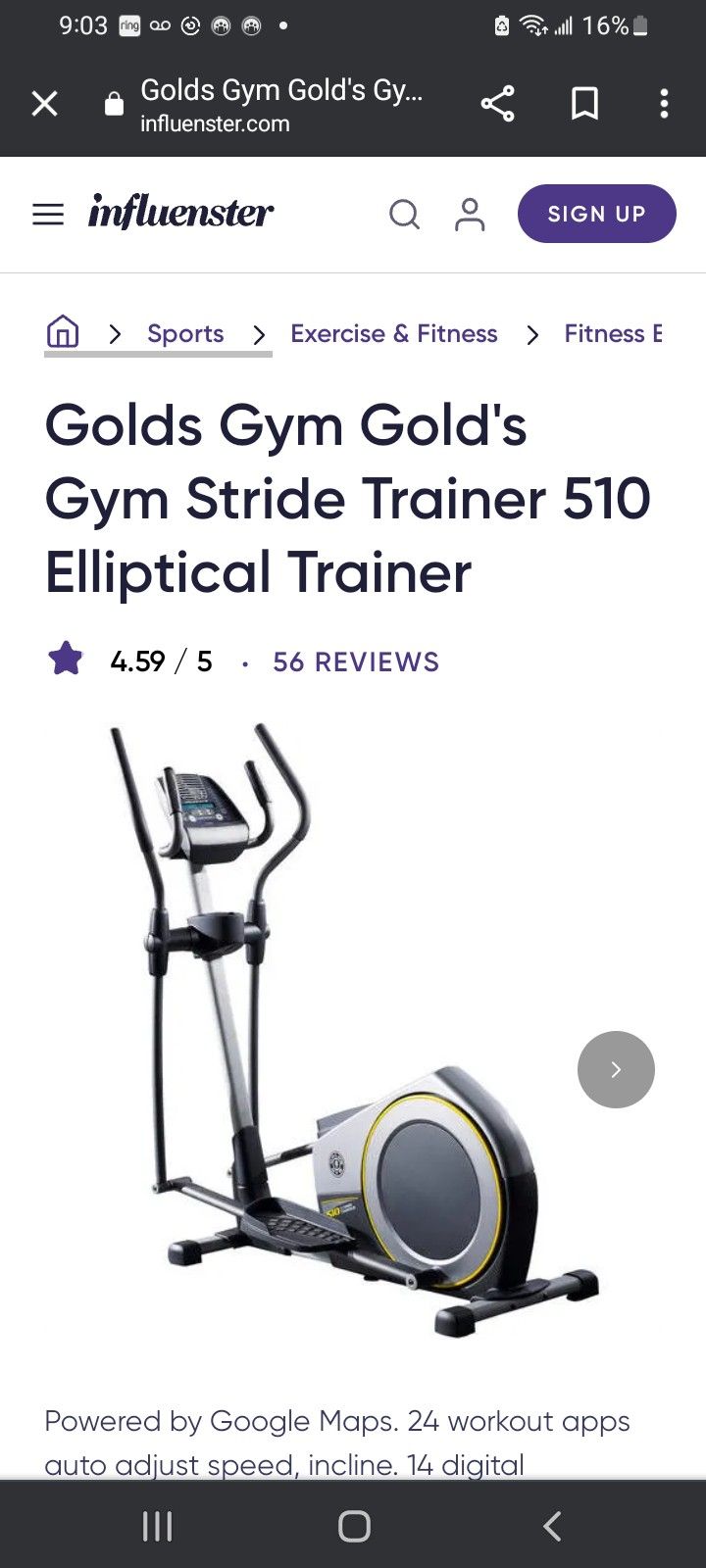The width and height of the screenshot is (706, 1568).
Task: Close the in-app browser tab
Action: click(44, 103)
